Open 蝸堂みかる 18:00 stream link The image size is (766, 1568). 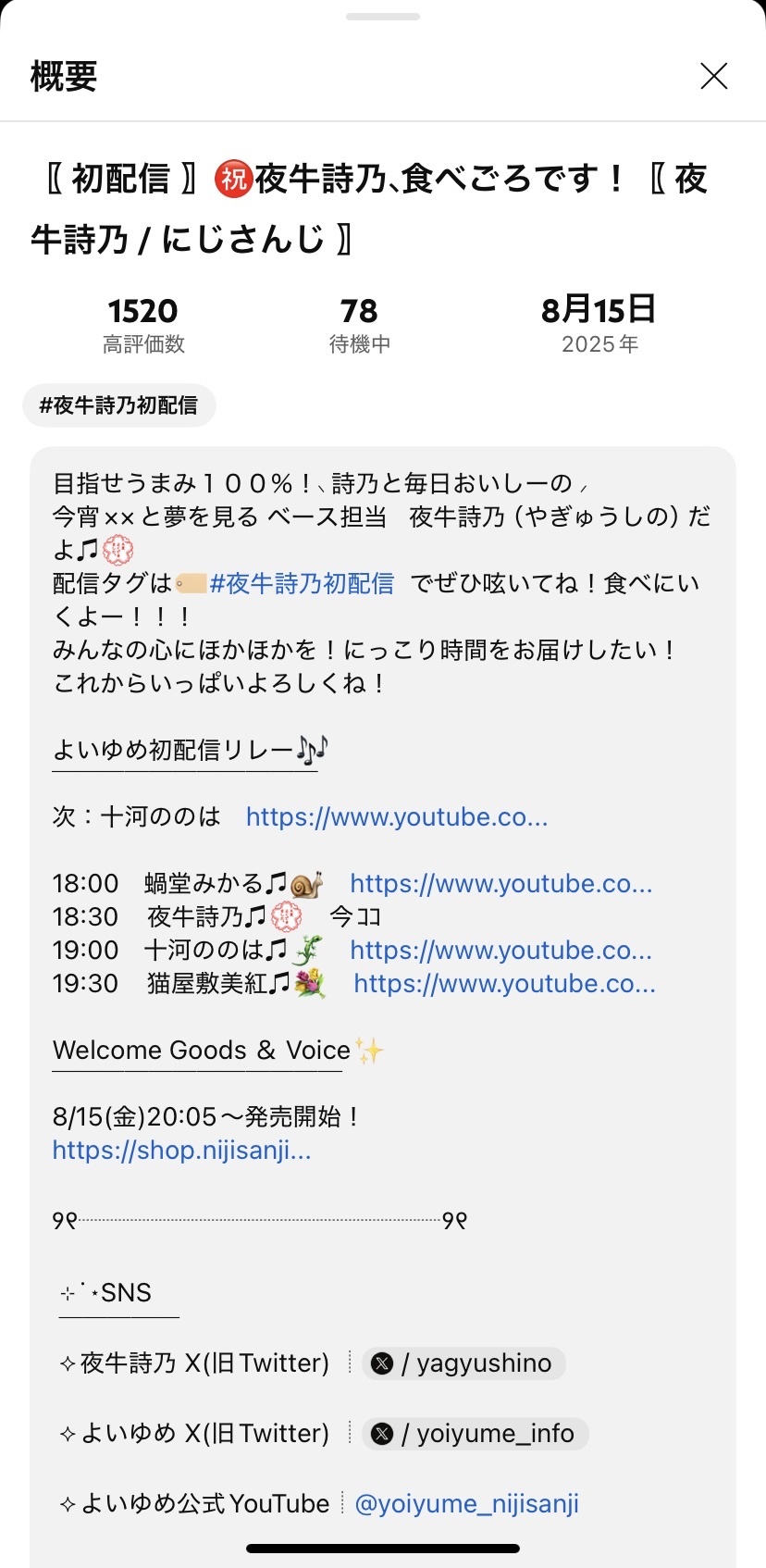[x=500, y=883]
